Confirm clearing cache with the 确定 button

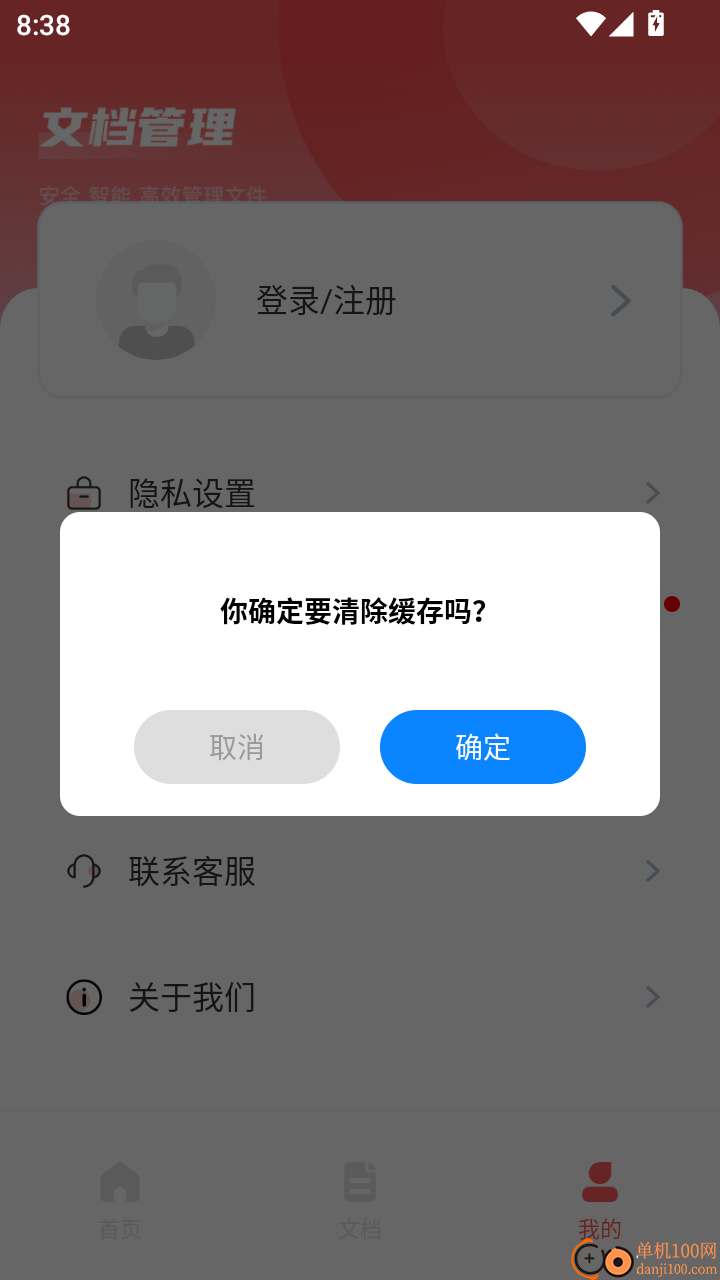[x=483, y=747]
